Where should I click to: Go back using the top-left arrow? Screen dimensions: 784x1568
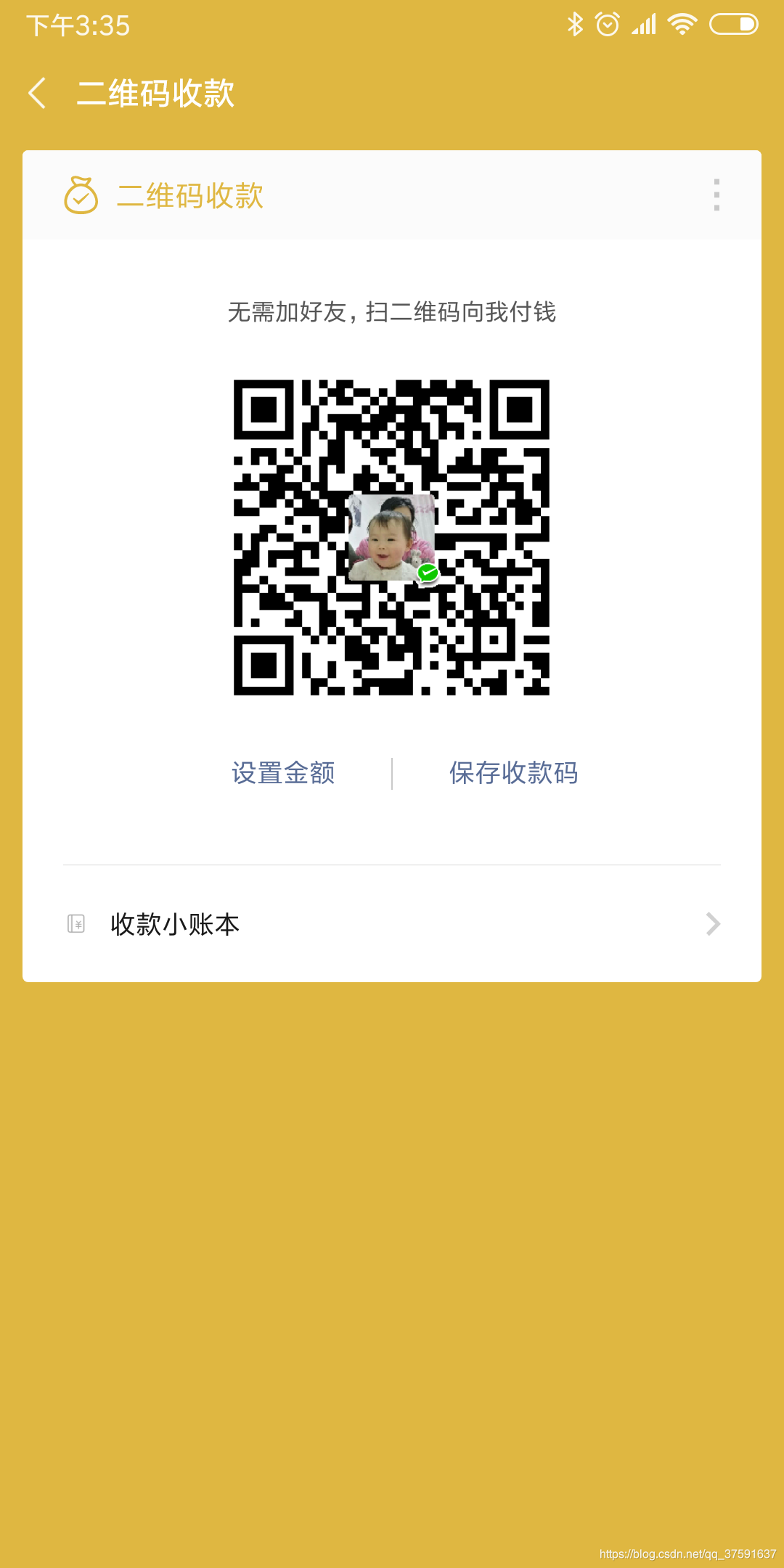[38, 94]
